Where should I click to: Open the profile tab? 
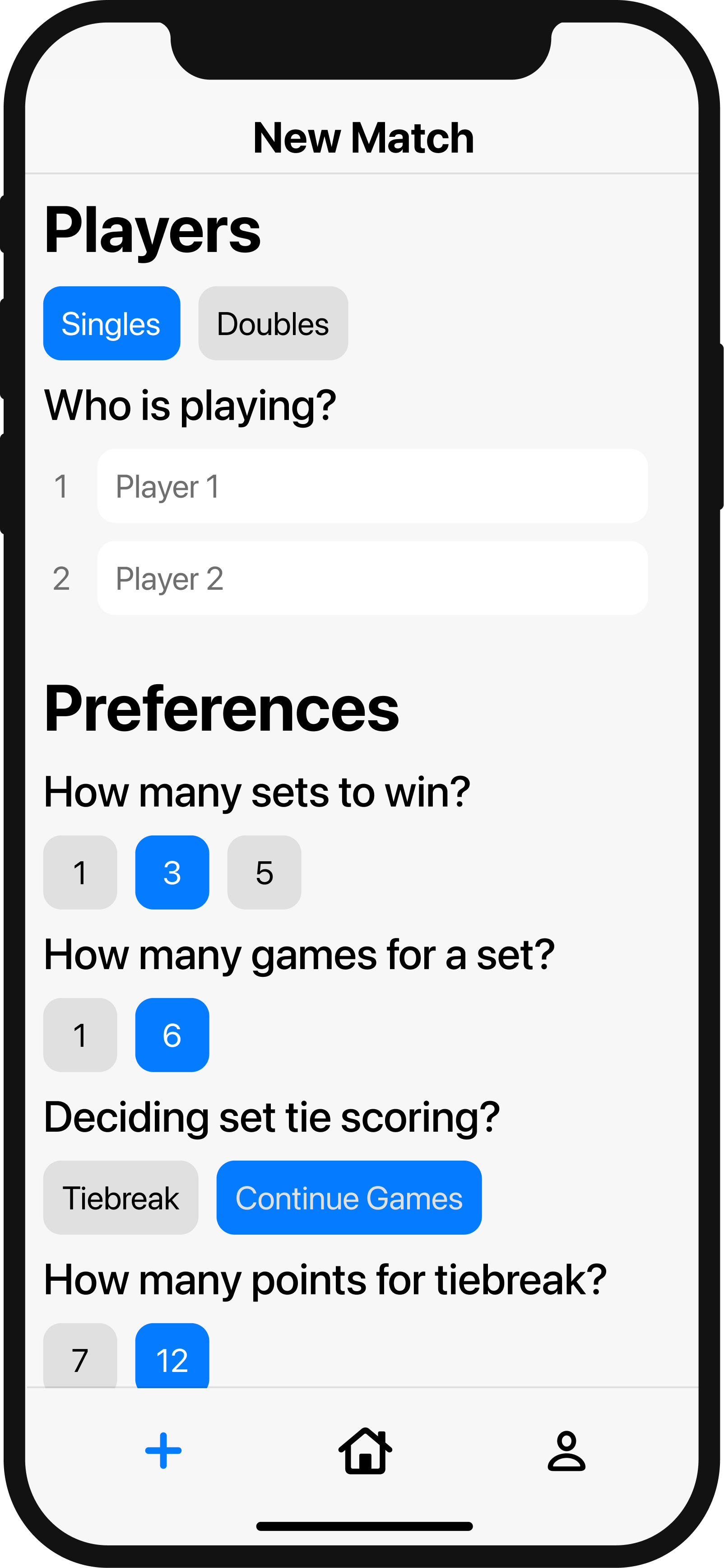[x=566, y=1451]
